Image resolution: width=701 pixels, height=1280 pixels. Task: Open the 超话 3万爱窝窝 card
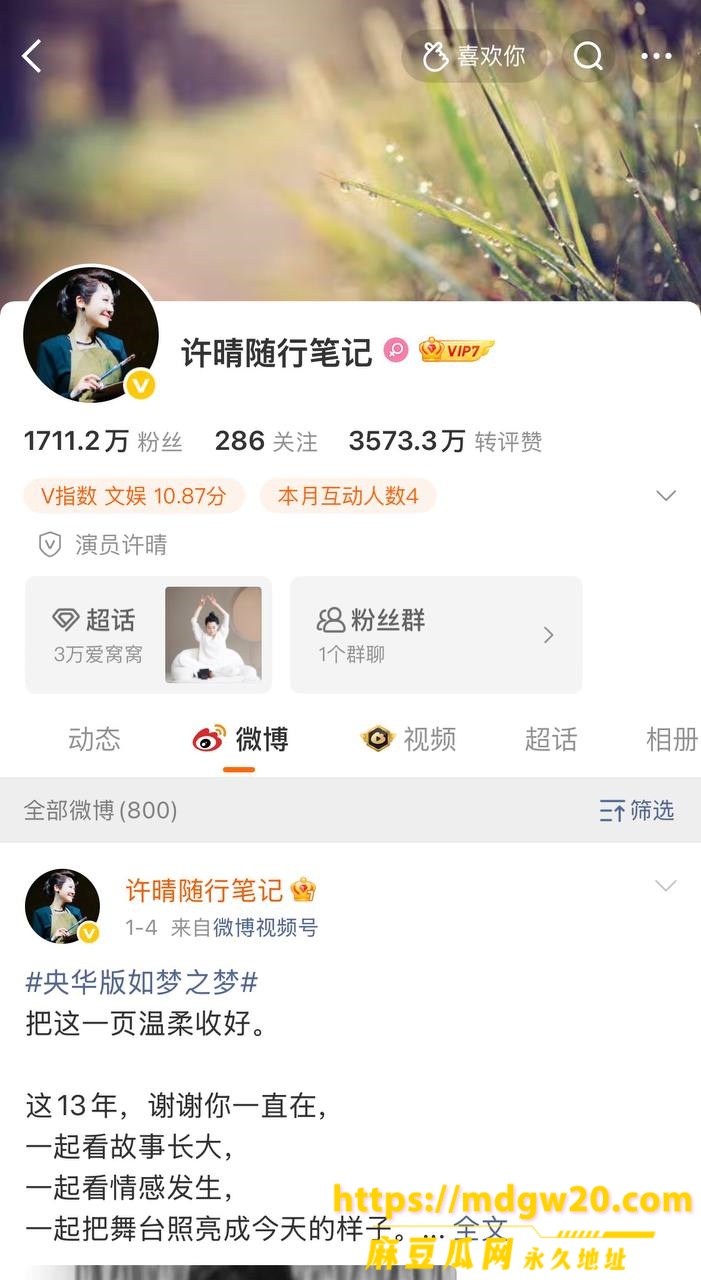[x=148, y=635]
